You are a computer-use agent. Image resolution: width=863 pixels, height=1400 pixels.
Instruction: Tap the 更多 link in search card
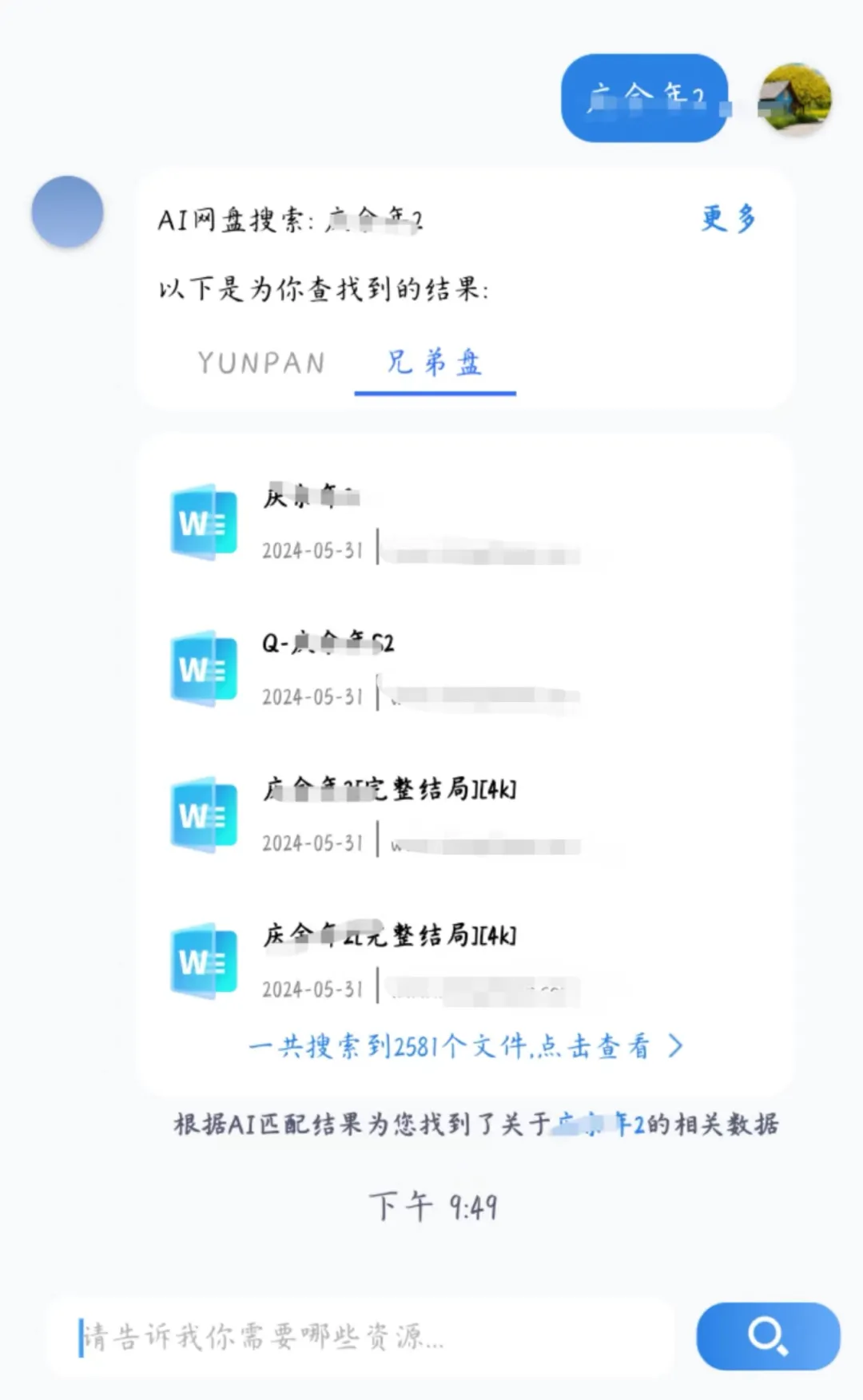[x=728, y=218]
